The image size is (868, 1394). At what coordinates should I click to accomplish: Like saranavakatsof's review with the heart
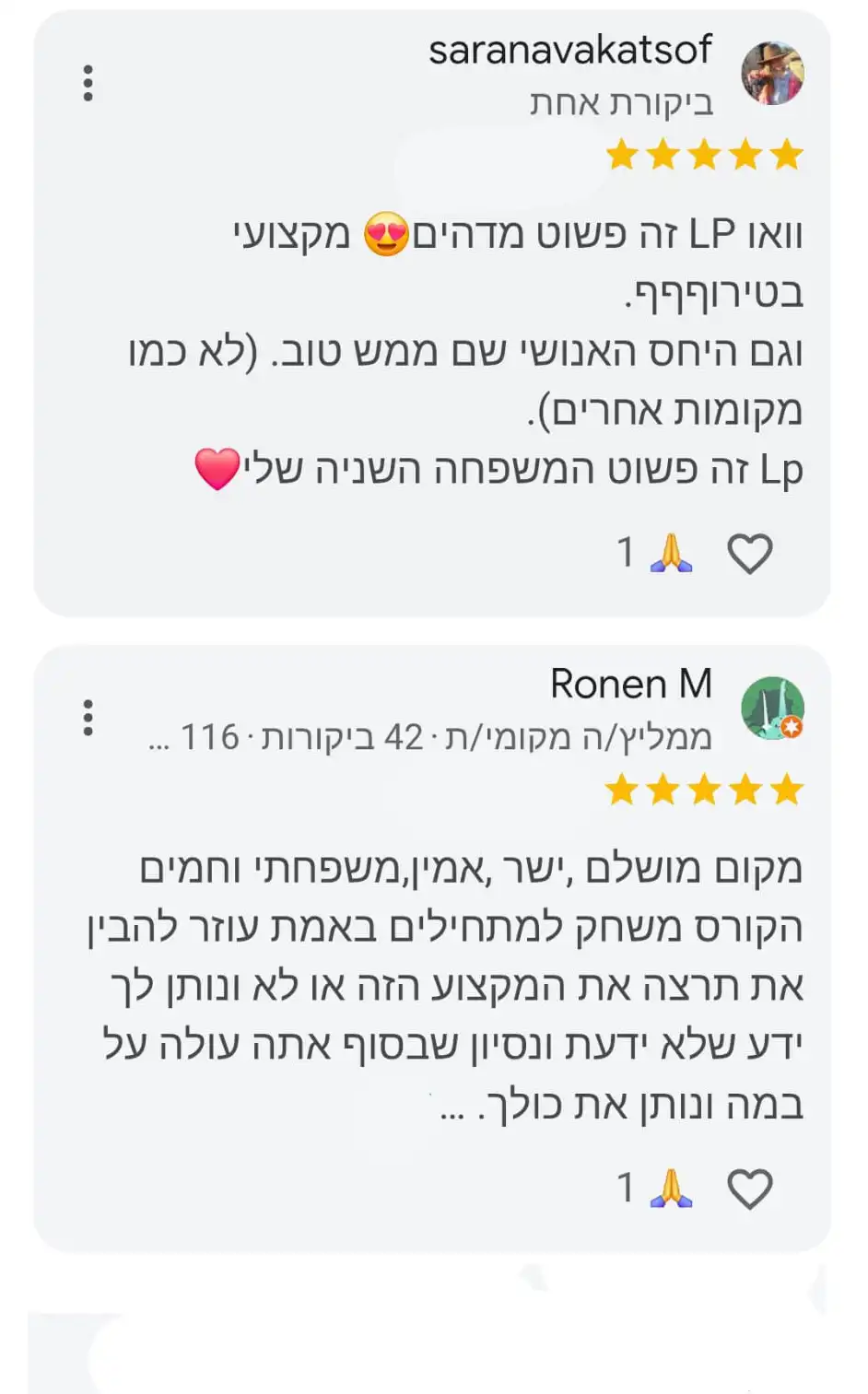point(749,554)
